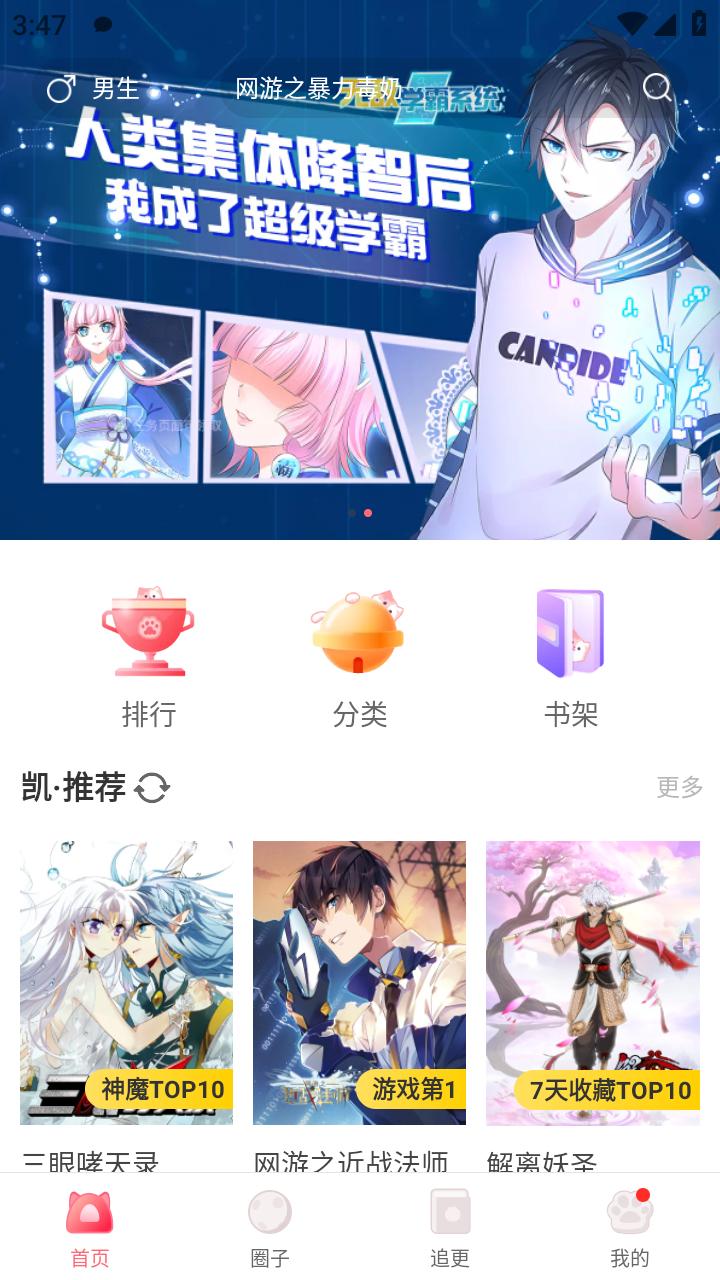Viewport: 720px width, 1280px height.
Task: Refresh the 凯·推荐 recommendations
Action: (x=152, y=788)
